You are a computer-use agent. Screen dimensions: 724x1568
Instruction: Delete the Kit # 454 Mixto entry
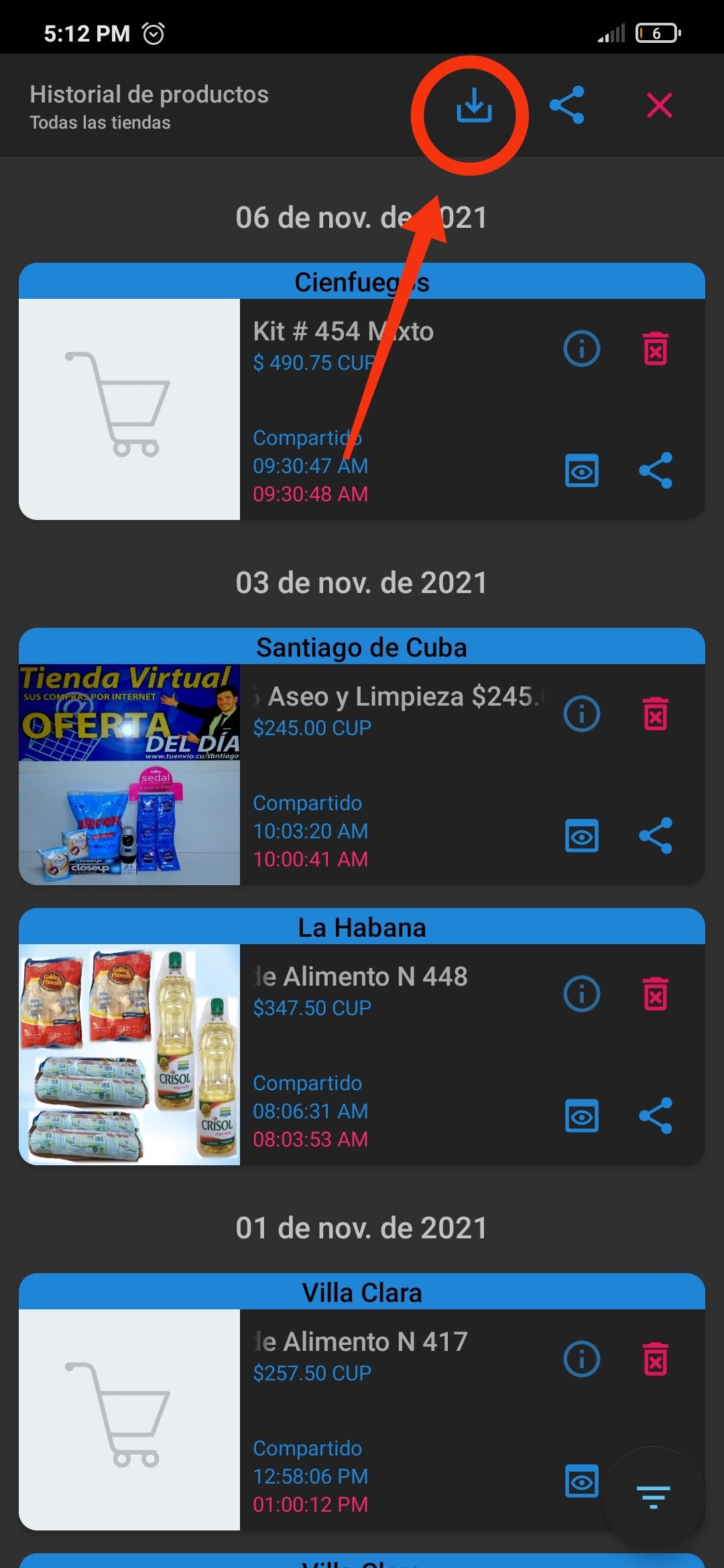656,348
